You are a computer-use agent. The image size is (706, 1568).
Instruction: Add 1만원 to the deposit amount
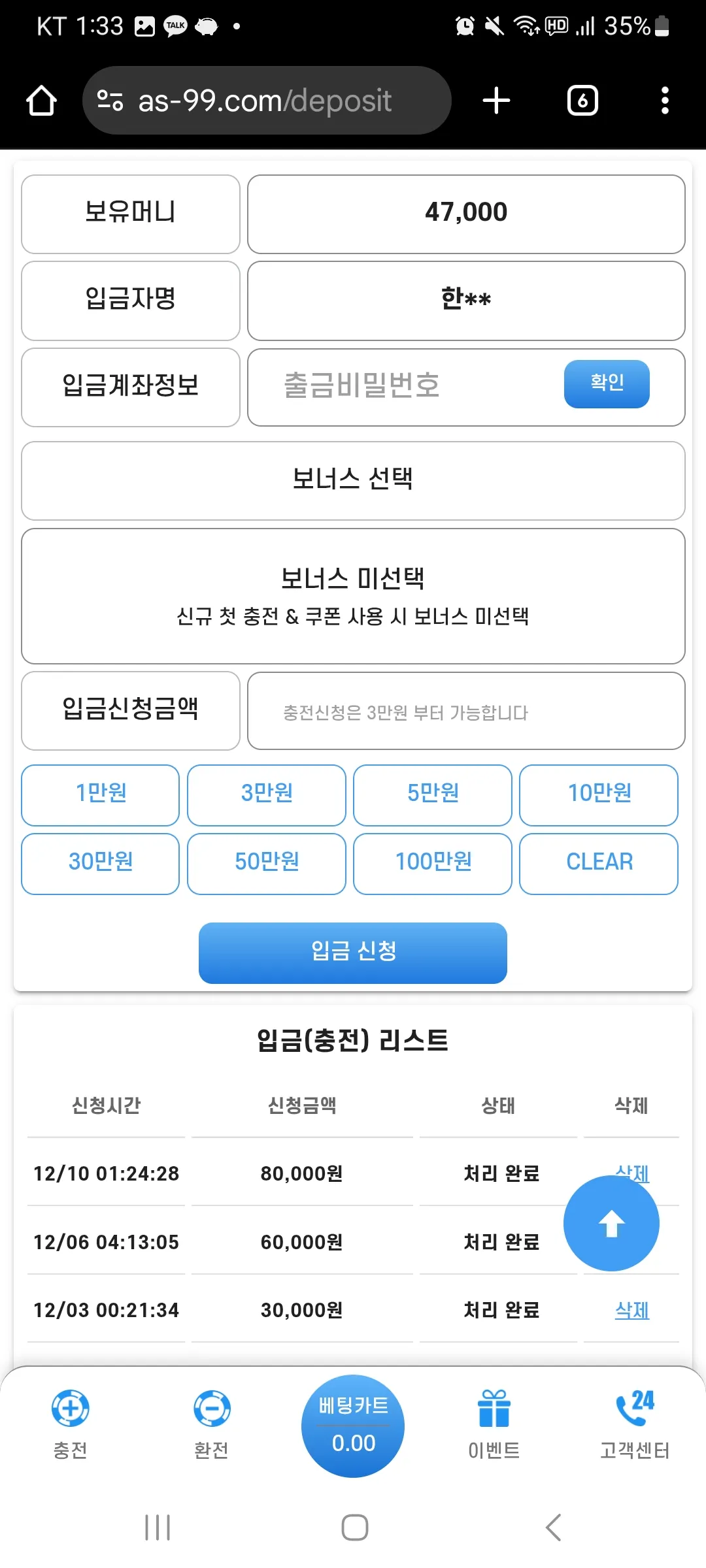pos(101,795)
